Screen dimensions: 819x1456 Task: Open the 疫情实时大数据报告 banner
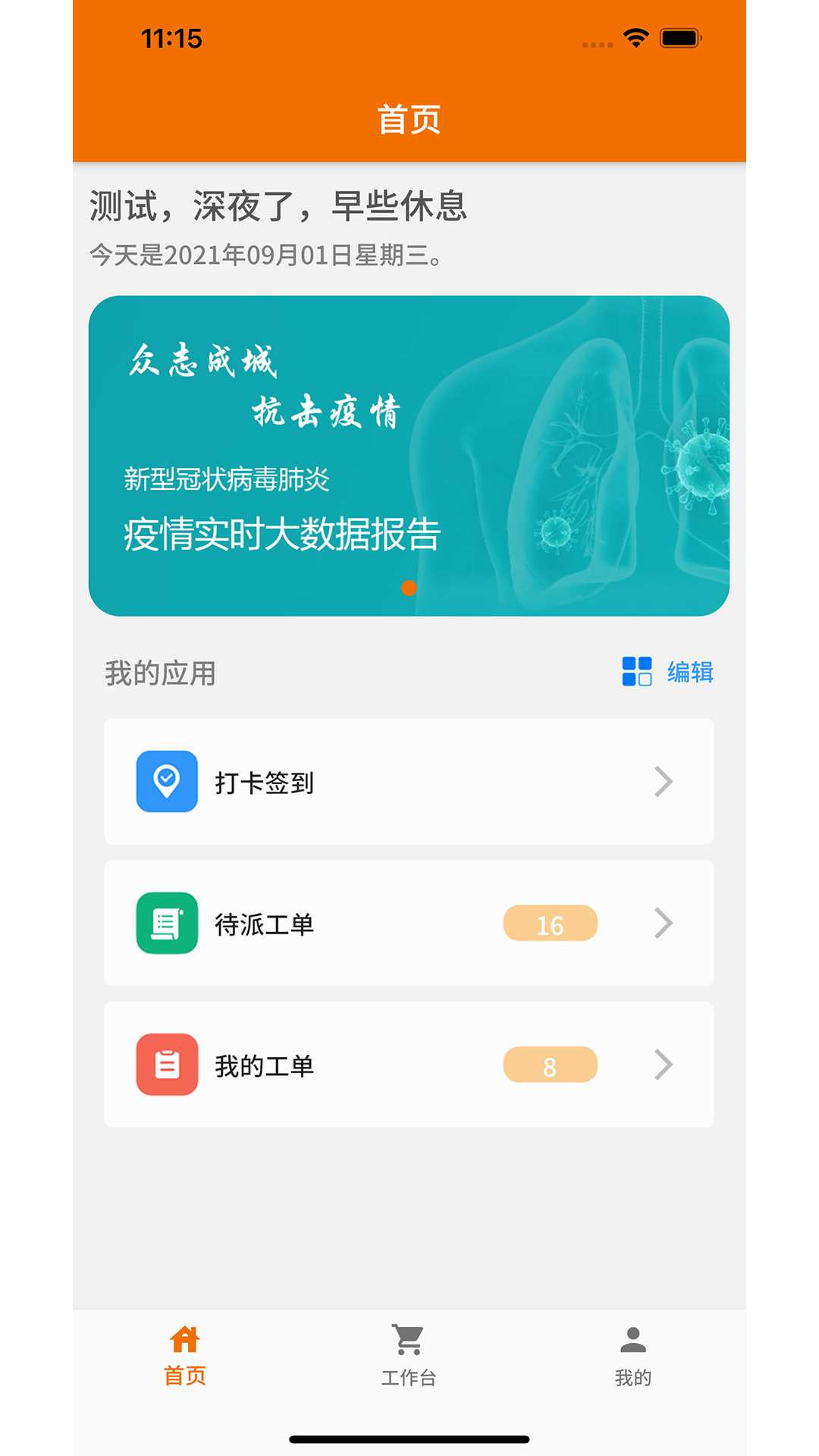coord(409,456)
